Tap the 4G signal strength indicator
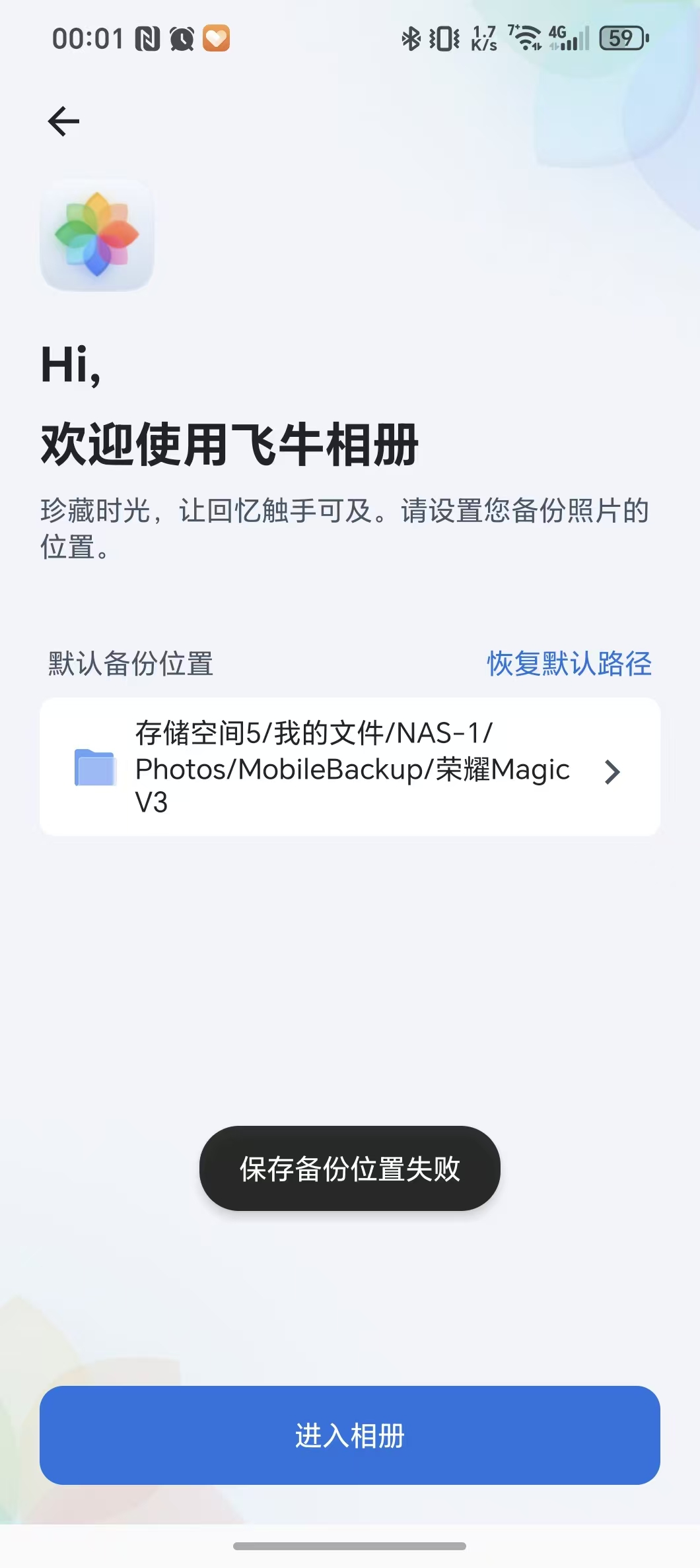Screen dimensions: 700x1568 coord(565,38)
